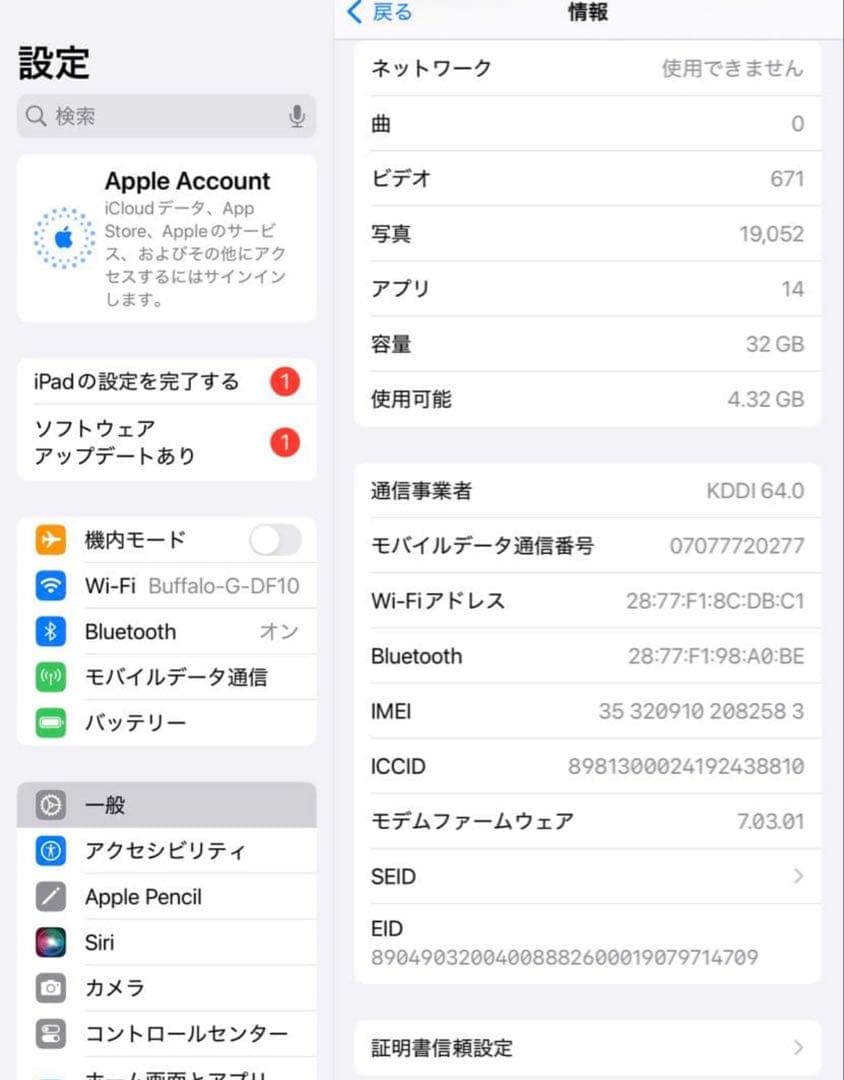The height and width of the screenshot is (1080, 844).
Task: Open the Airplane Mode settings row icon
Action: pyautogui.click(x=52, y=539)
